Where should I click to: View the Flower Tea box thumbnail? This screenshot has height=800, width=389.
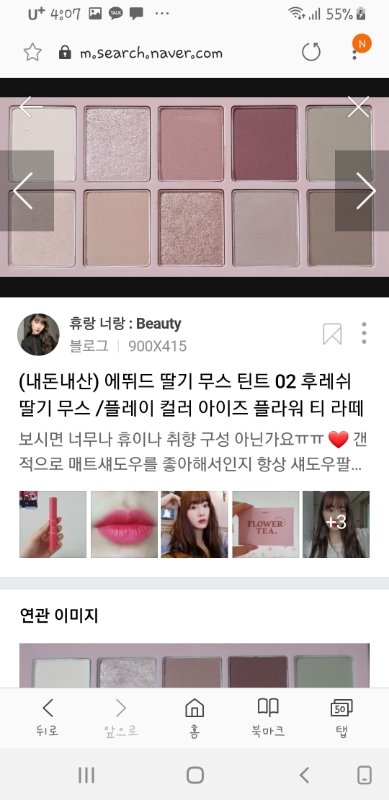pyautogui.click(x=265, y=524)
